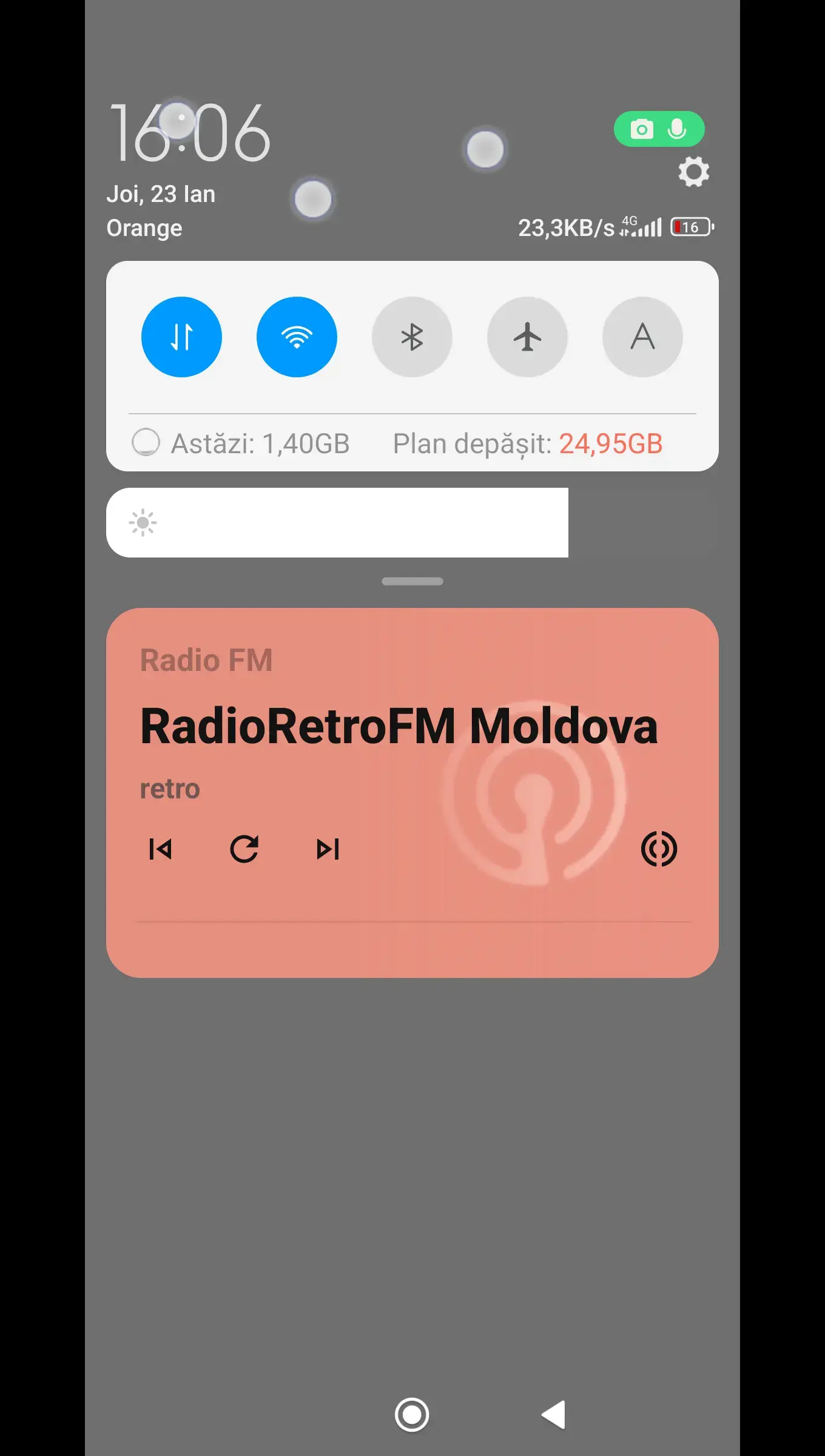Toggle auto brightness

coord(642,337)
